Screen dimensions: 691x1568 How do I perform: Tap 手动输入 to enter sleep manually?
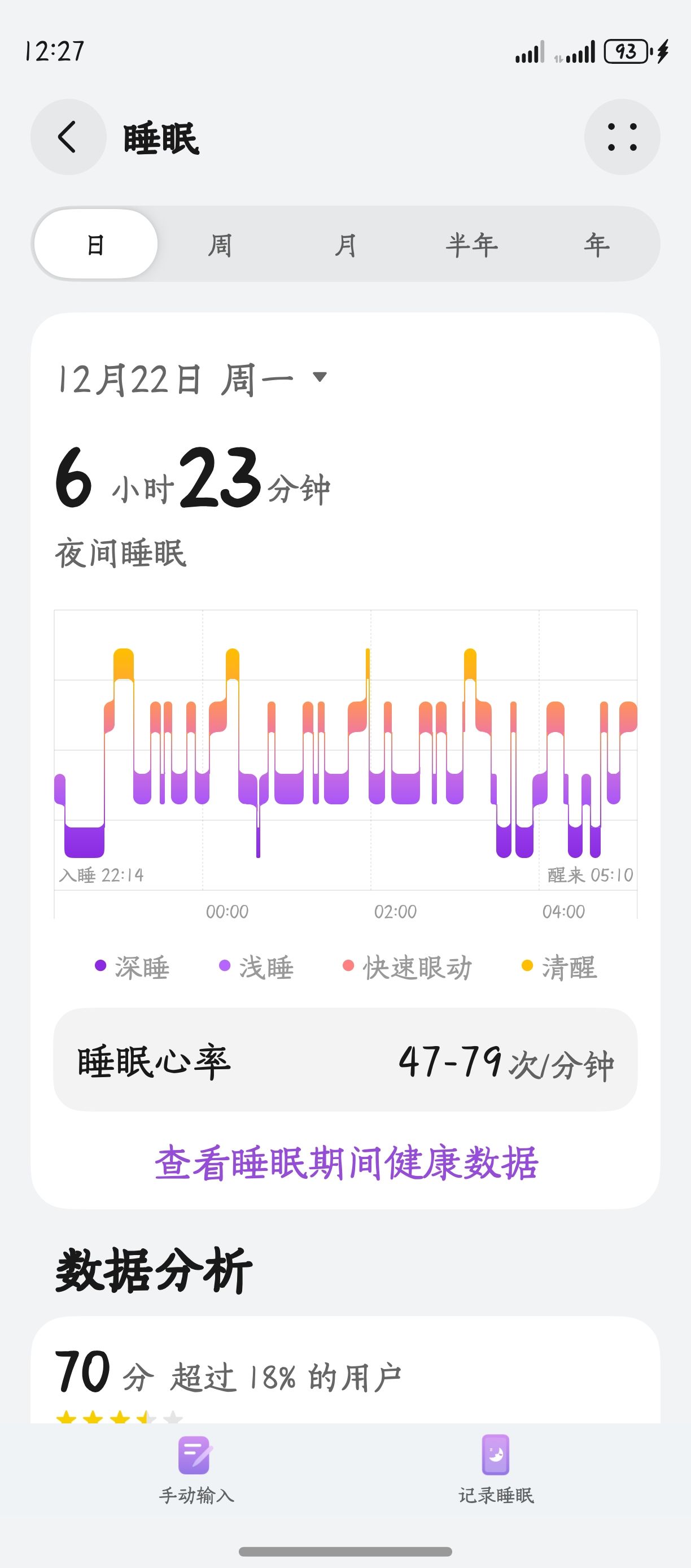196,1468
